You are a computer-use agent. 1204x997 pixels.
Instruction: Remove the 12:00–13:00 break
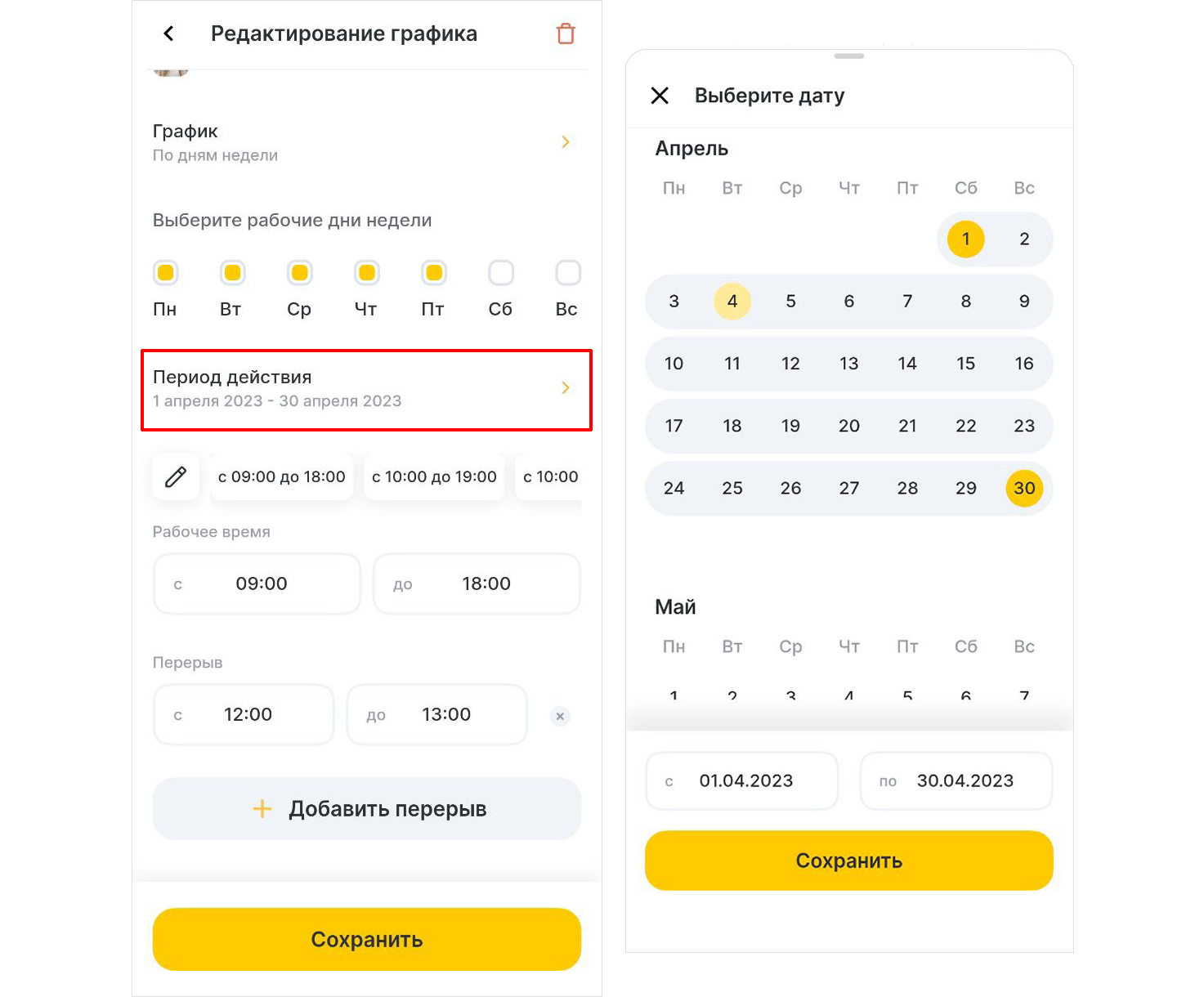coord(560,716)
